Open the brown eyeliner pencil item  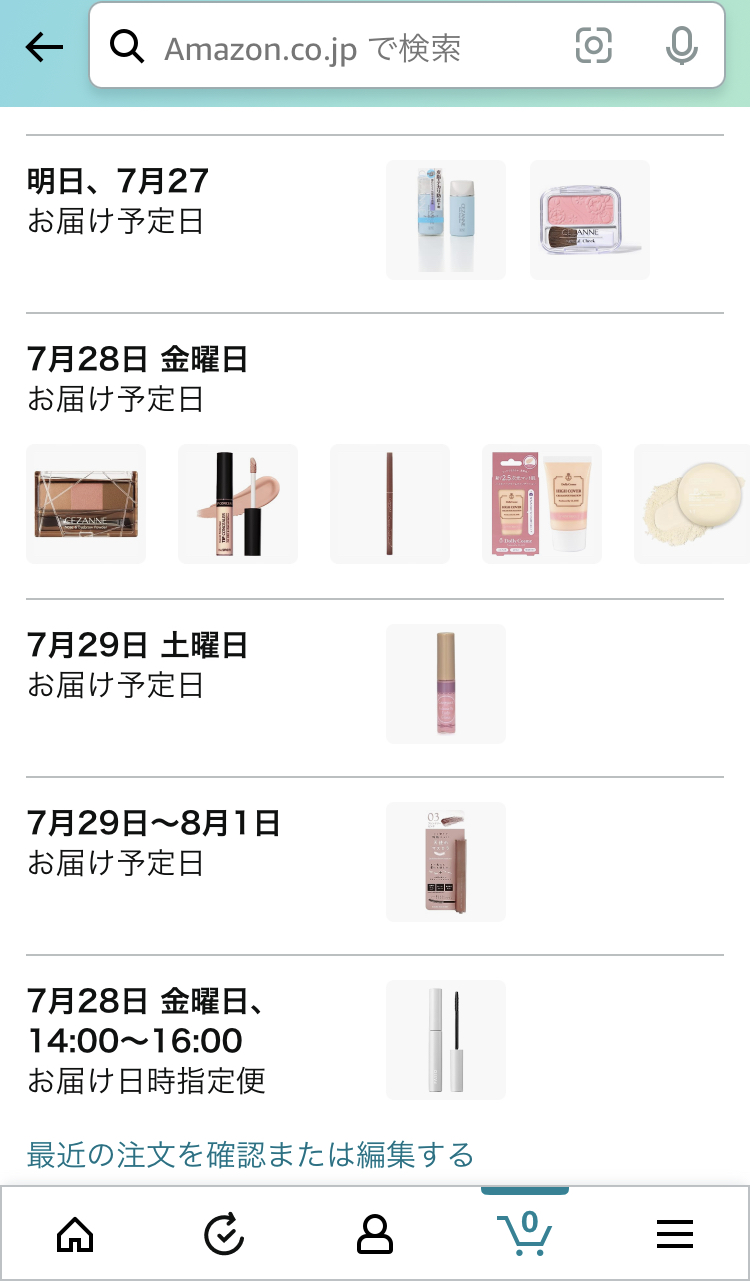(x=389, y=504)
